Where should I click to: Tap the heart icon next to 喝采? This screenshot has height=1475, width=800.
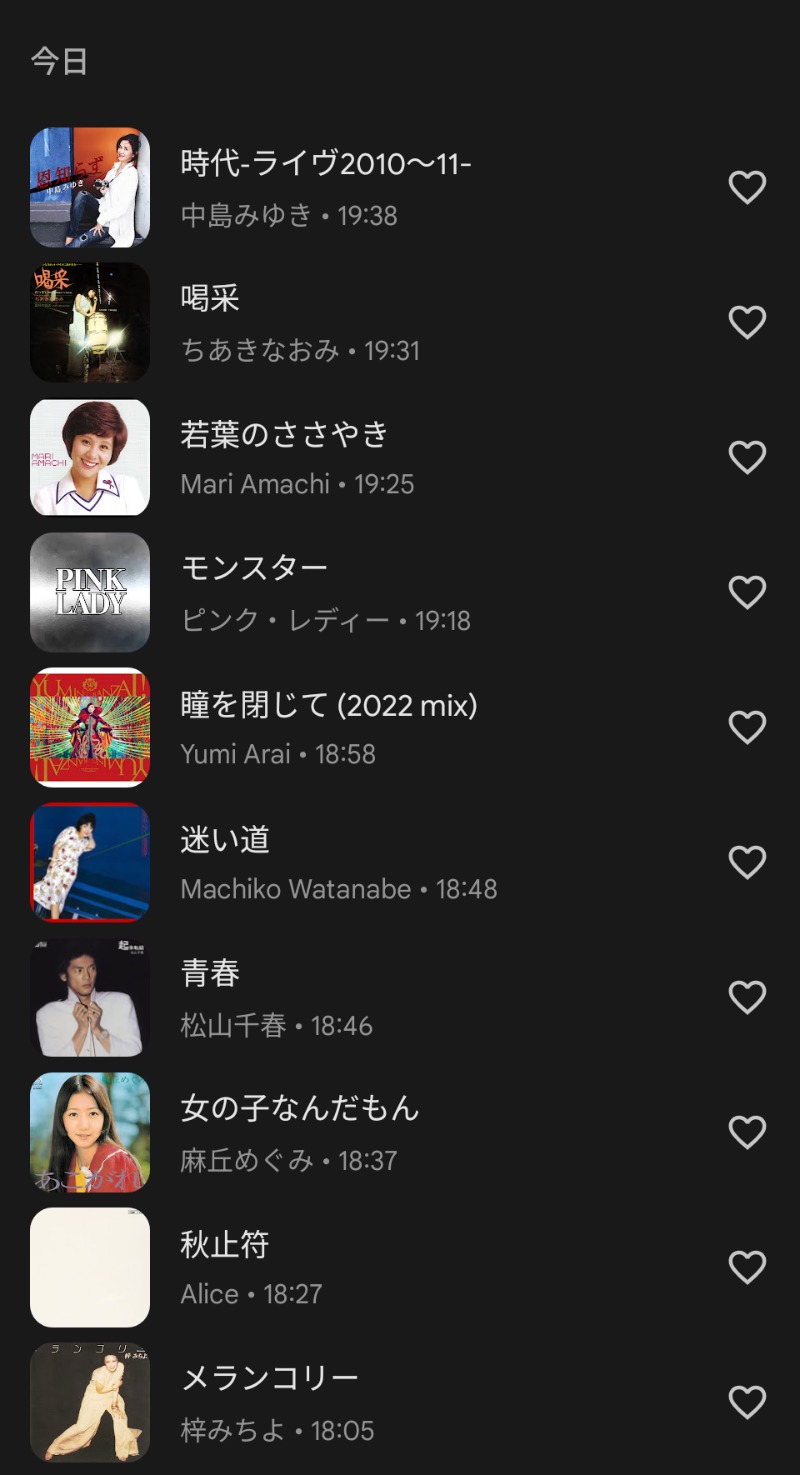click(747, 322)
